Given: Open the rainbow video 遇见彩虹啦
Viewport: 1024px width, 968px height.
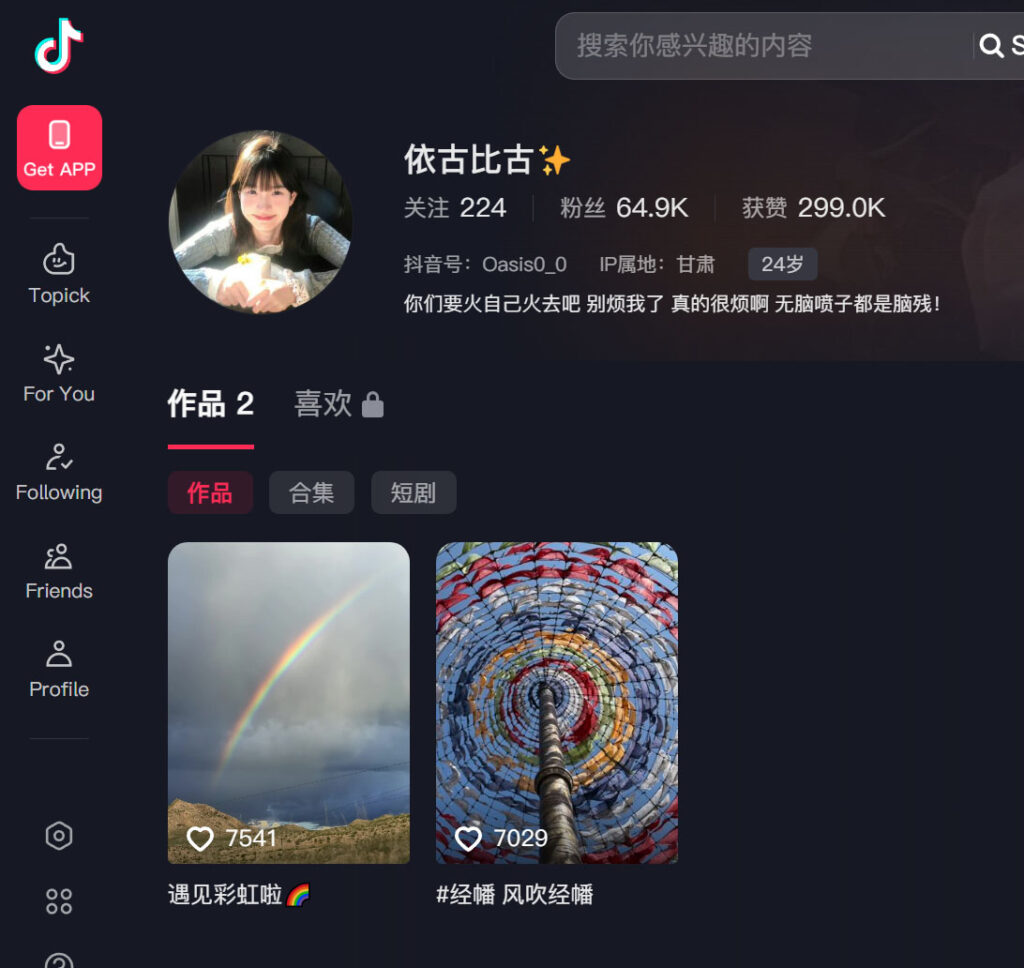Looking at the screenshot, I should pyautogui.click(x=288, y=702).
